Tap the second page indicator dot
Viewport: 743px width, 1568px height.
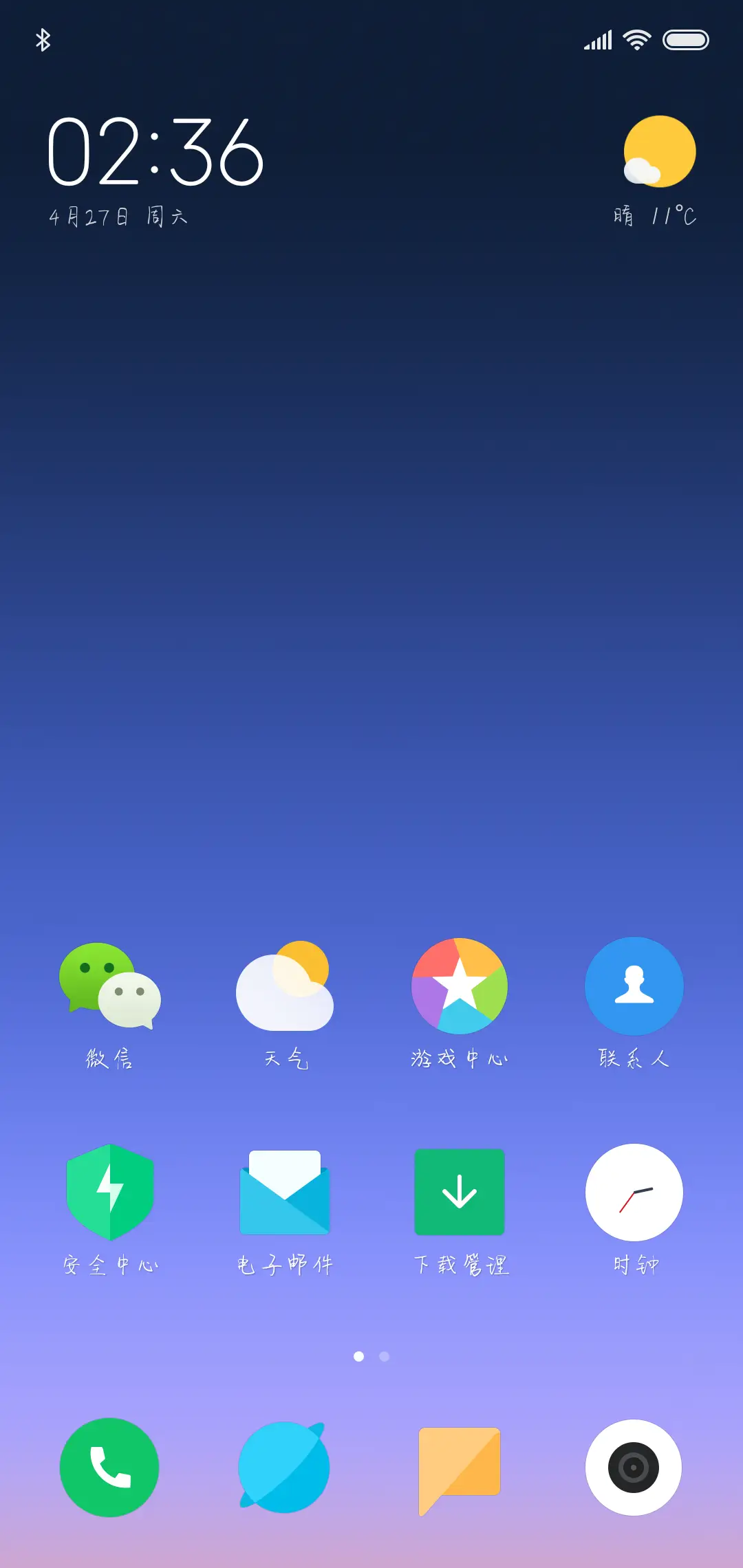(x=383, y=1356)
